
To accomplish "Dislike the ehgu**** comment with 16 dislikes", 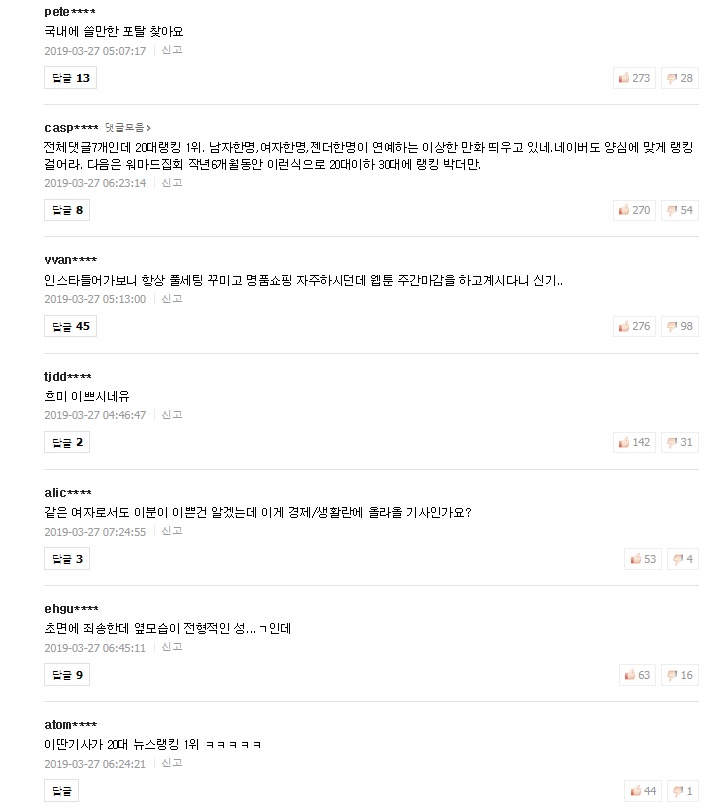I will pyautogui.click(x=680, y=675).
